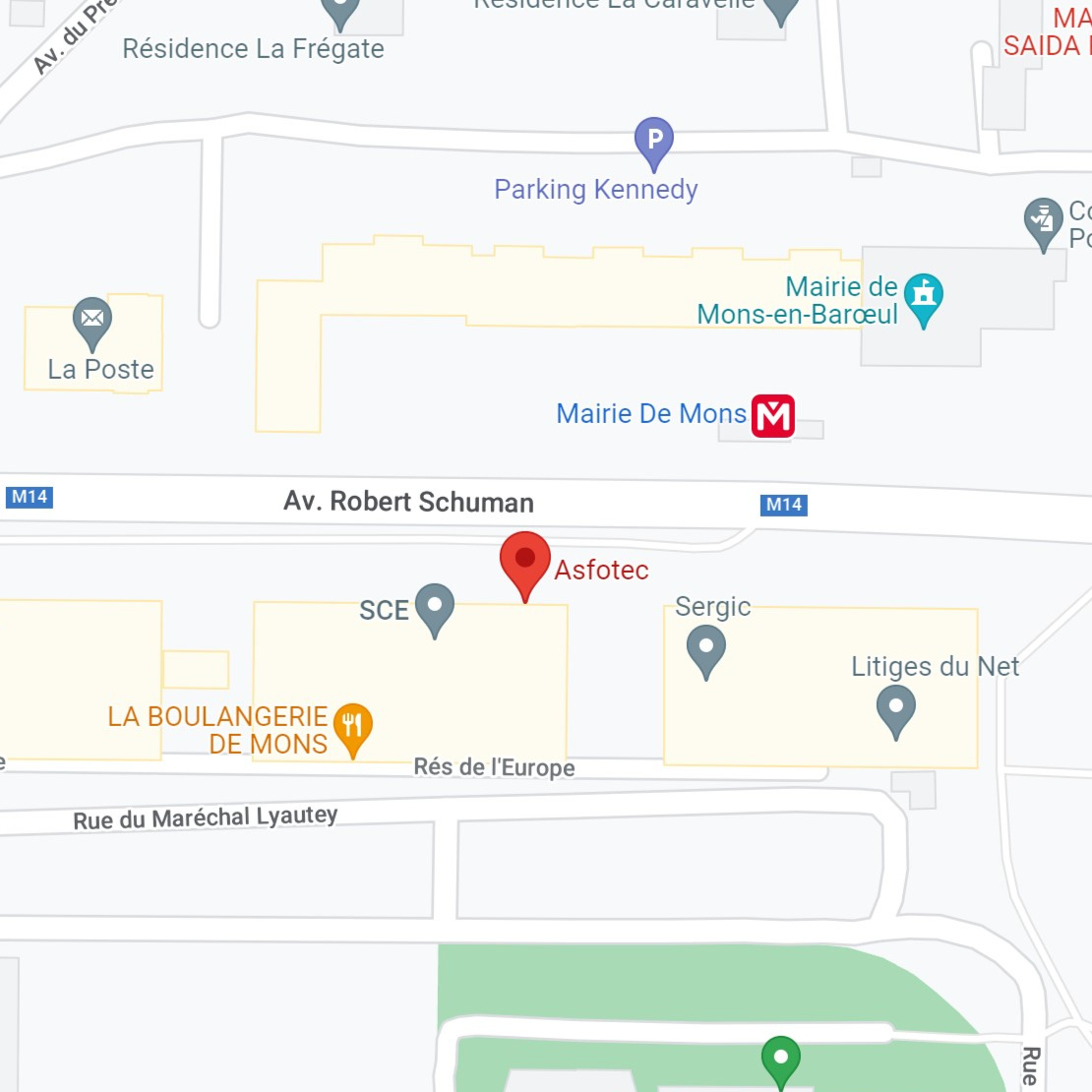Select the Mairie De Mons metro station
This screenshot has width=1092, height=1092.
click(773, 415)
